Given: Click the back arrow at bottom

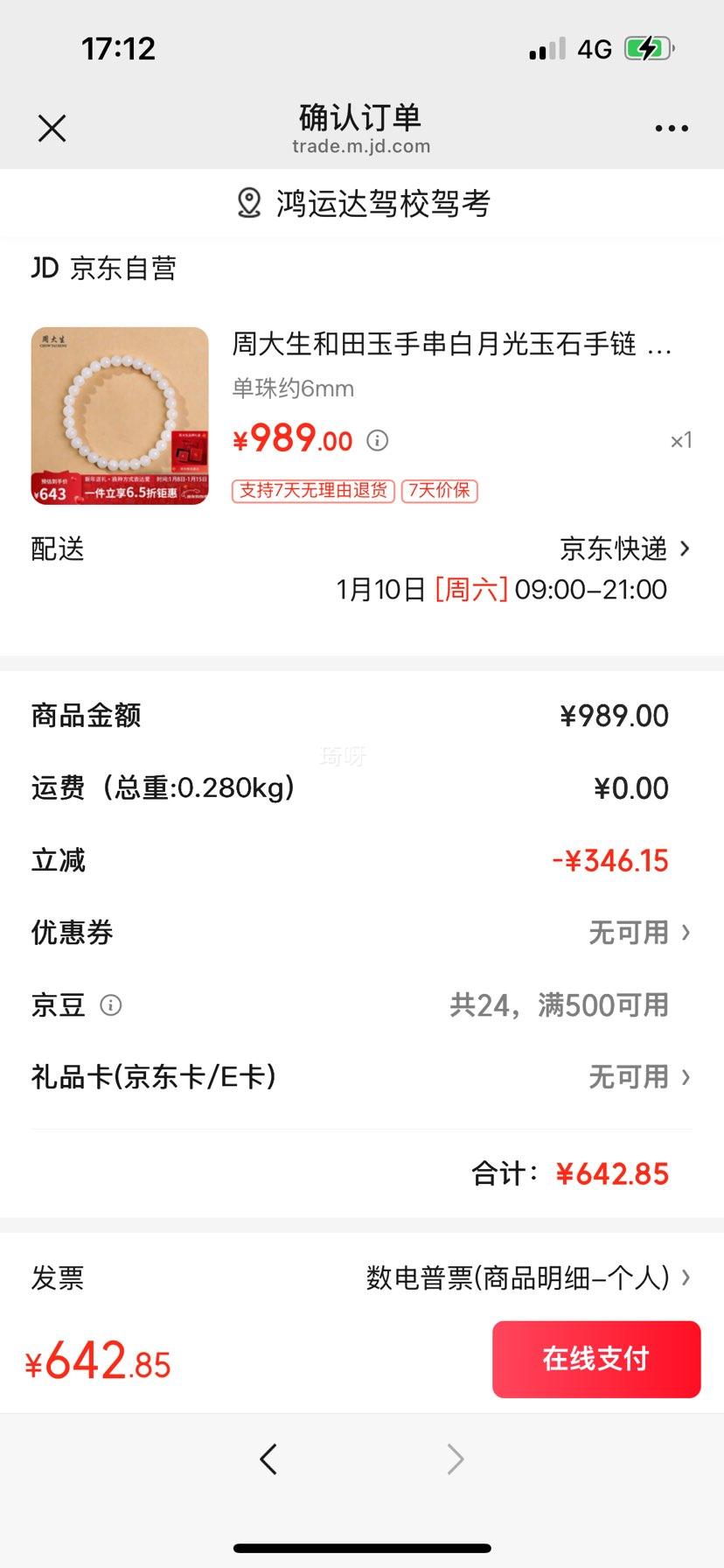Looking at the screenshot, I should pyautogui.click(x=268, y=1459).
